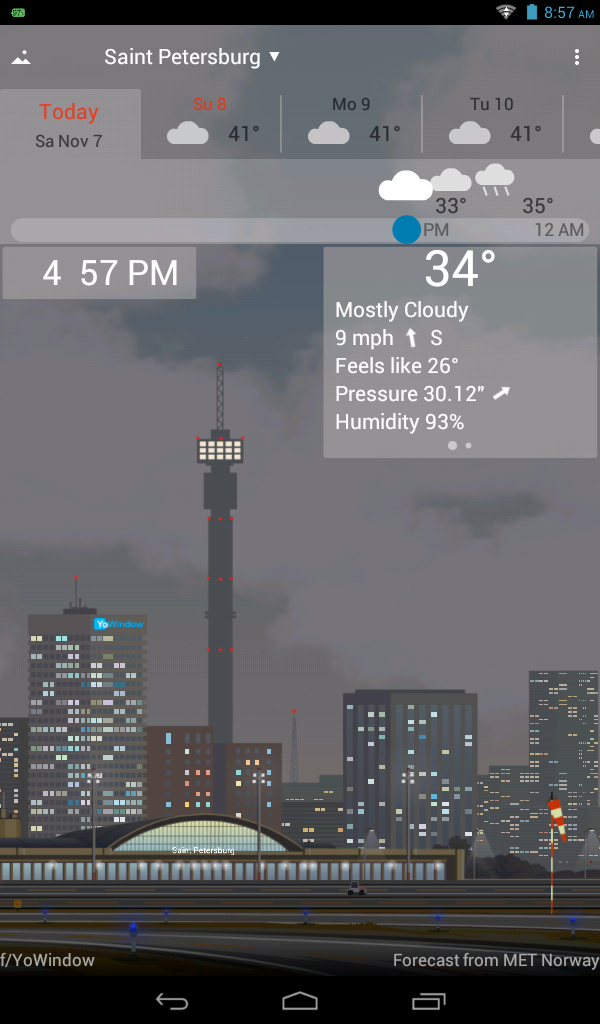Switch to Mo 9 forecast
600x1024 pixels.
(352, 124)
